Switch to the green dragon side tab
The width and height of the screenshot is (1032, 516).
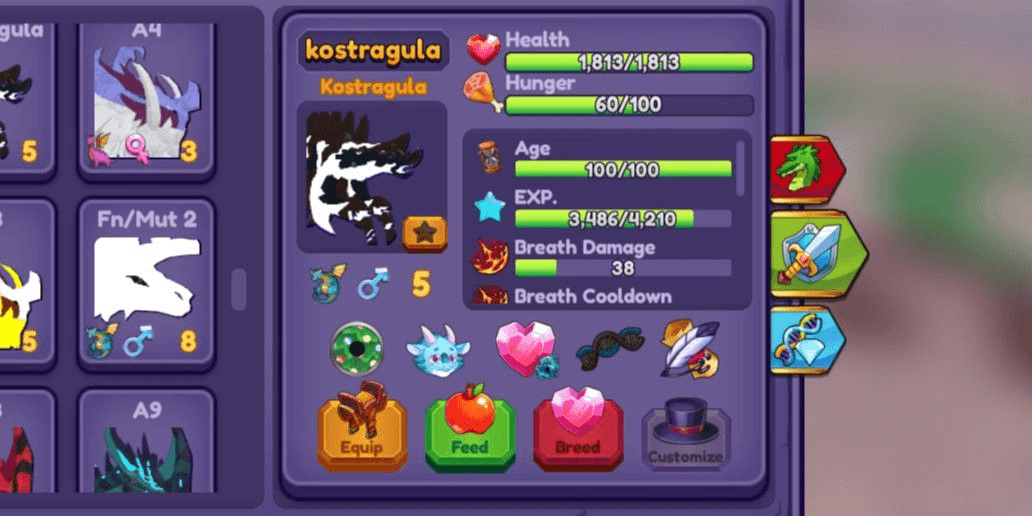point(806,170)
